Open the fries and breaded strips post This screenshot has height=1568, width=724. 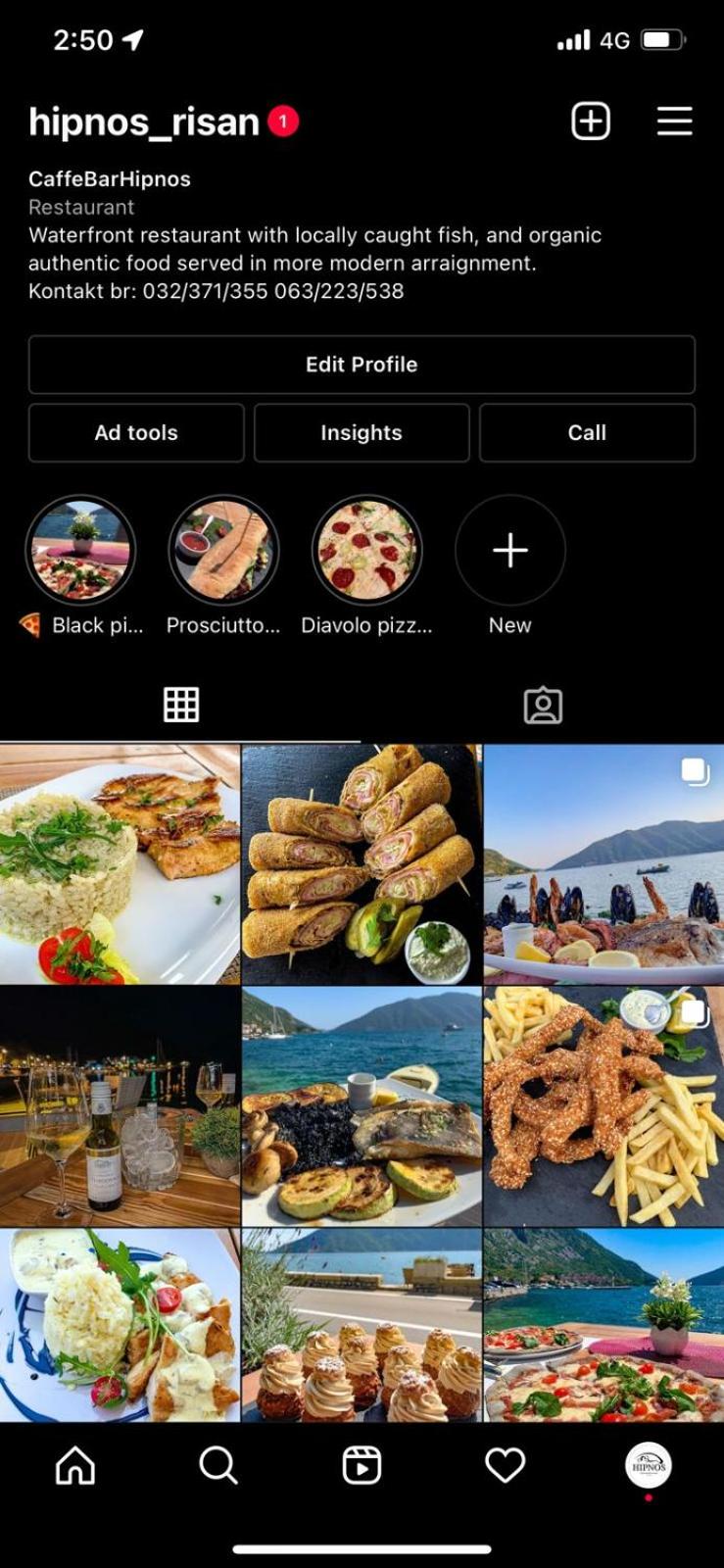pos(603,1106)
